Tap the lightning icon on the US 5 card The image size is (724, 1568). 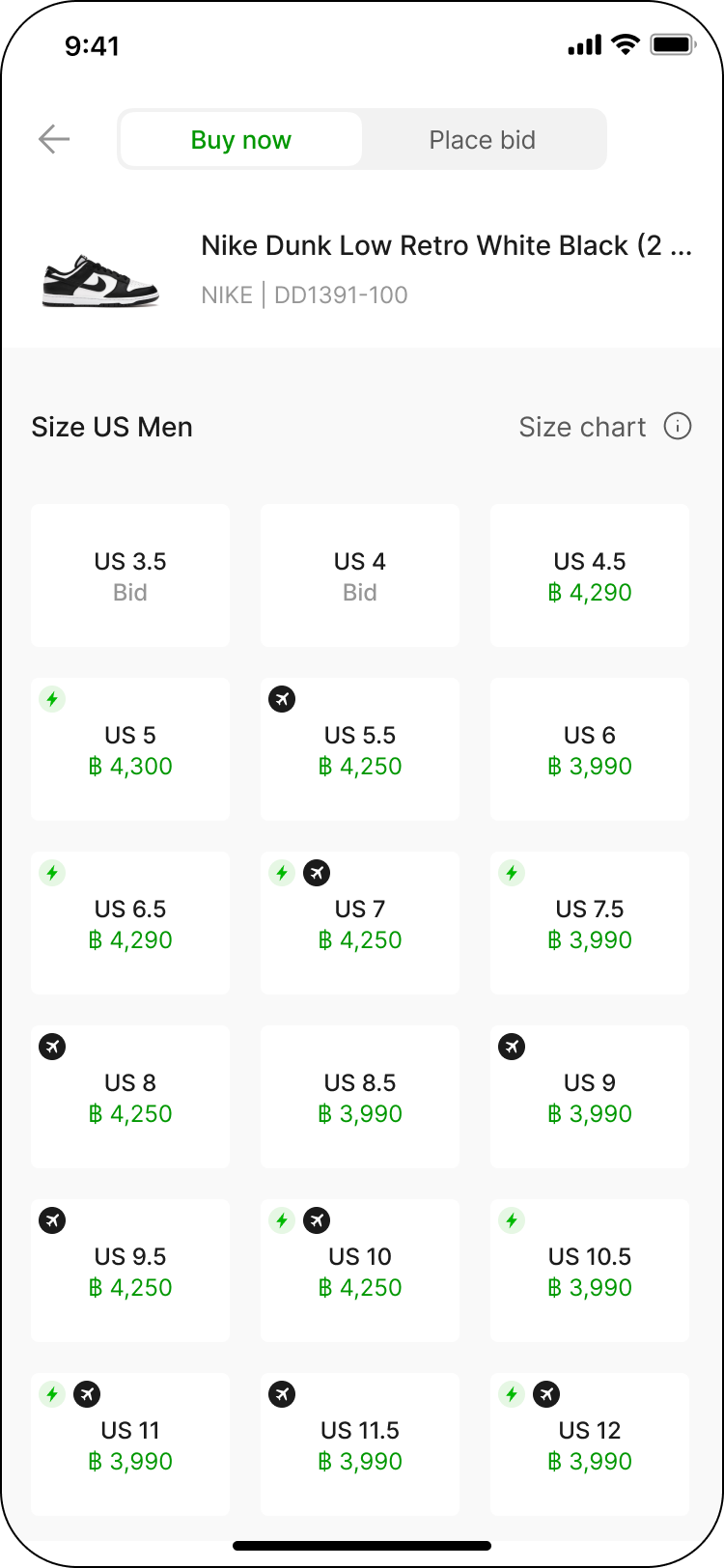point(51,698)
